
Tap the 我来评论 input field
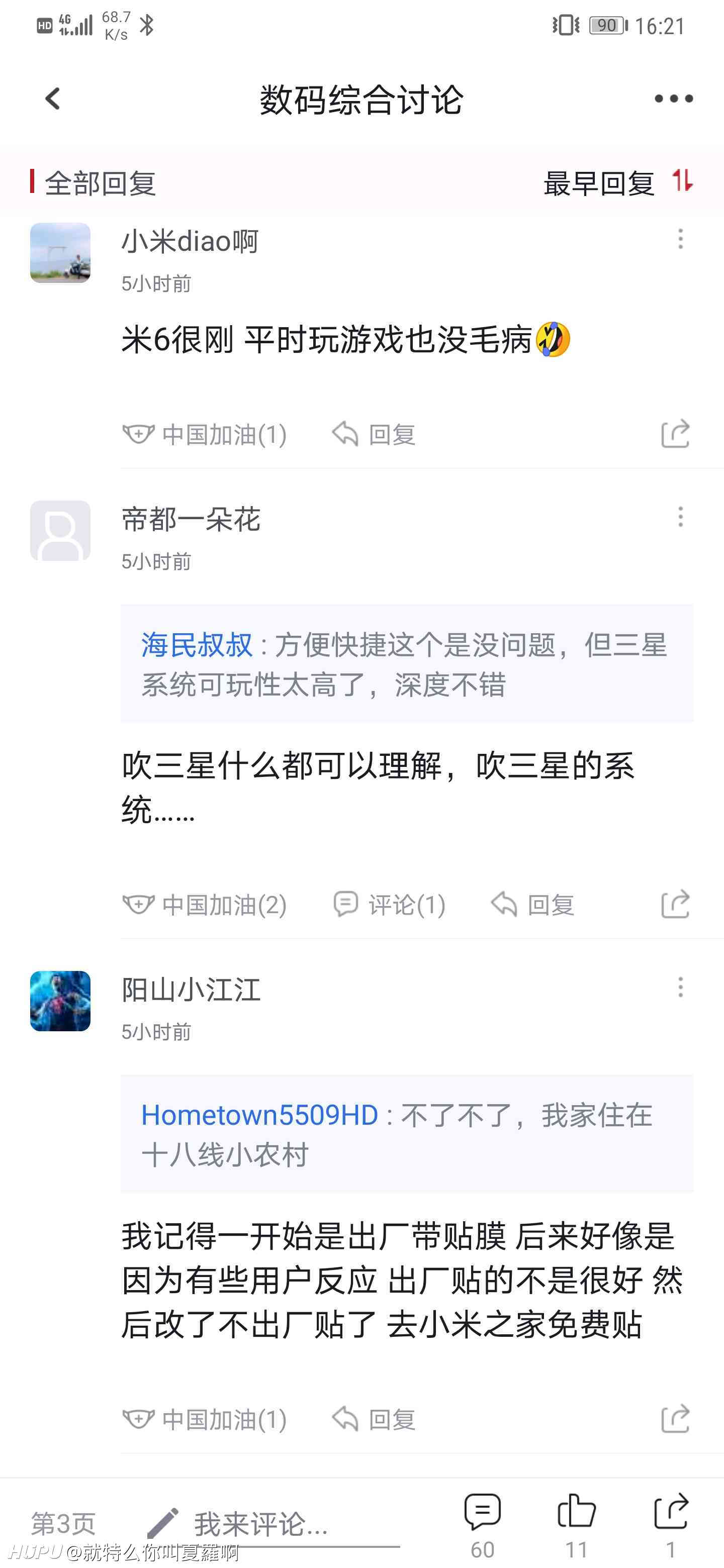(x=273, y=1524)
